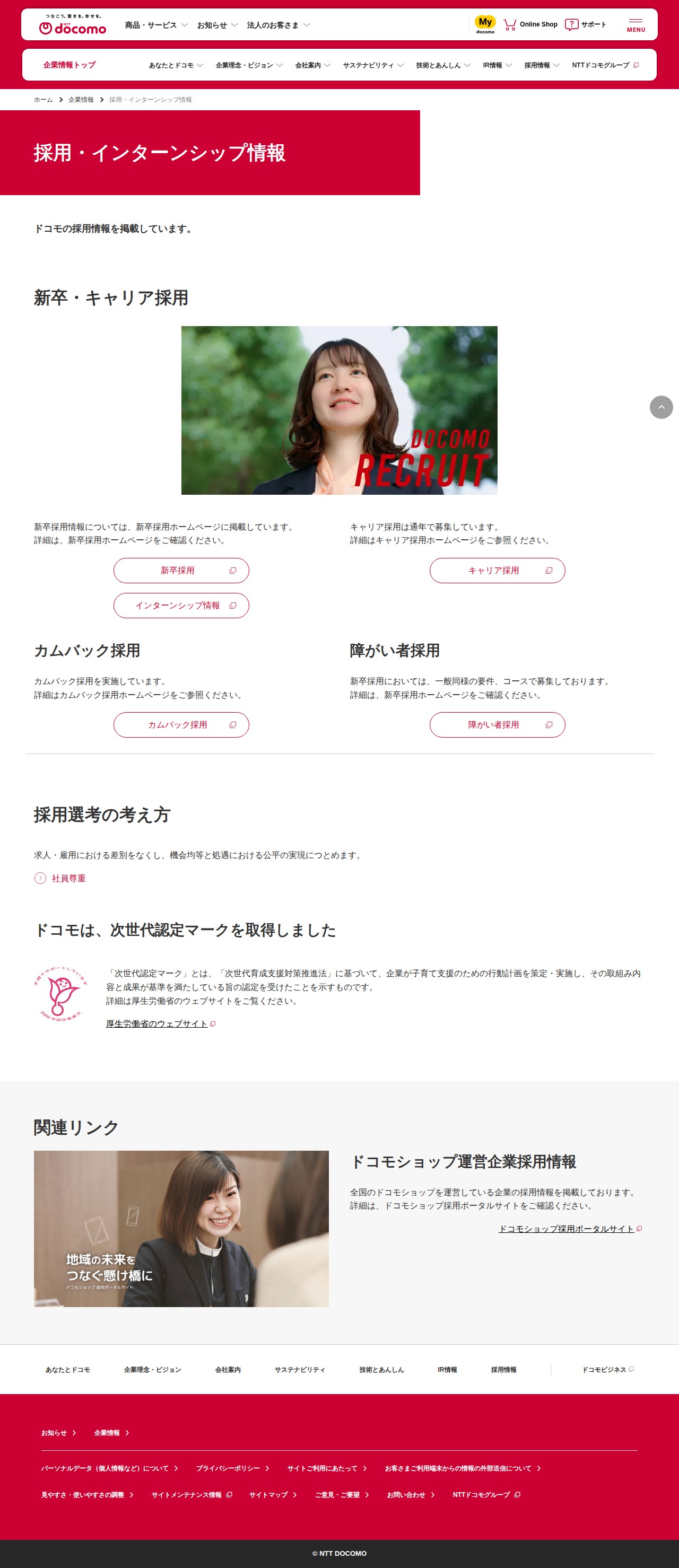The height and width of the screenshot is (1568, 679).
Task: Open the MENU hamburger button
Action: point(635,25)
